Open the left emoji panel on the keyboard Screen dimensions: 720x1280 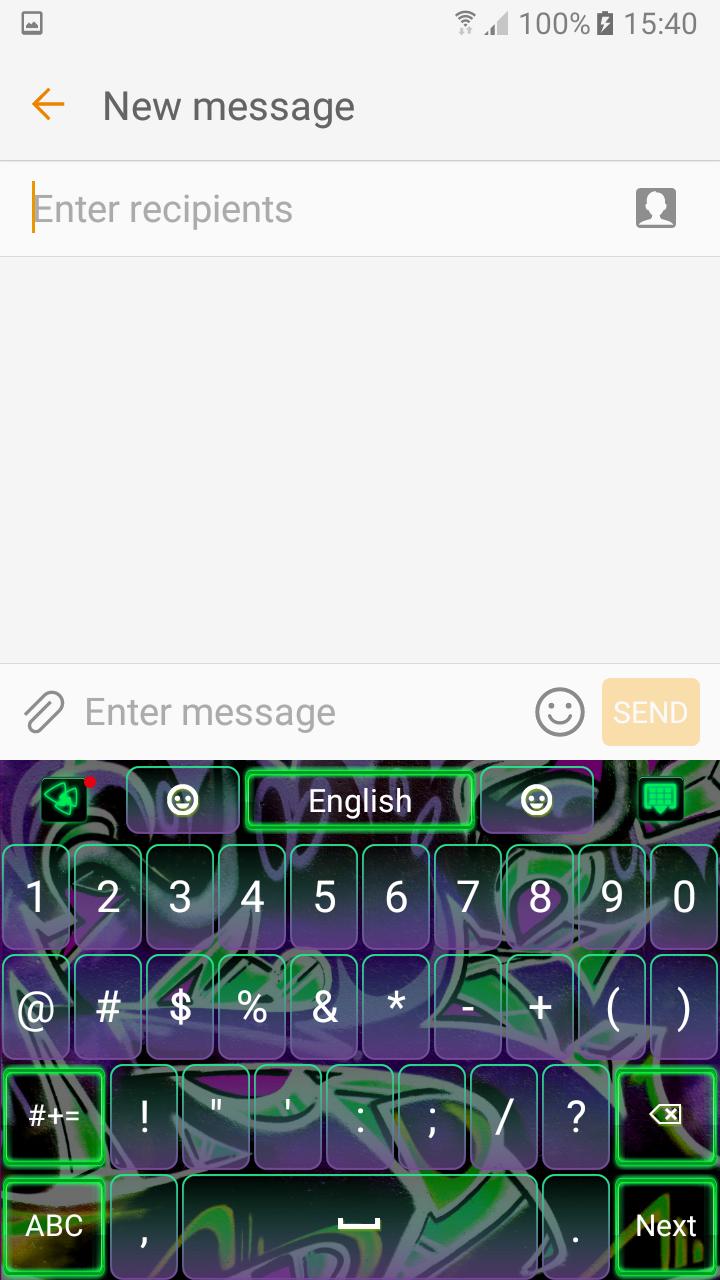click(182, 800)
